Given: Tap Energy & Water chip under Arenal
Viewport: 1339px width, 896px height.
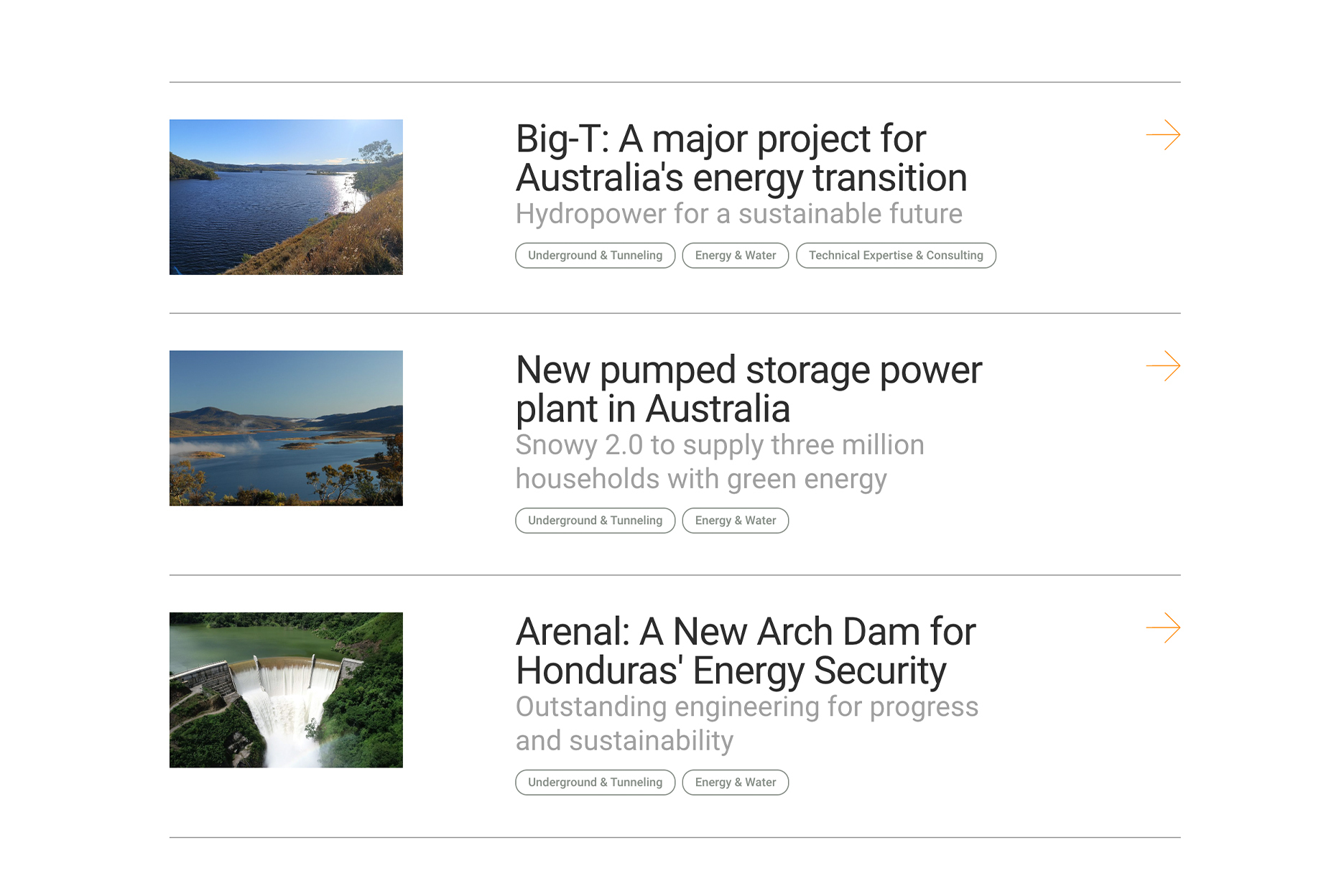Looking at the screenshot, I should [736, 783].
